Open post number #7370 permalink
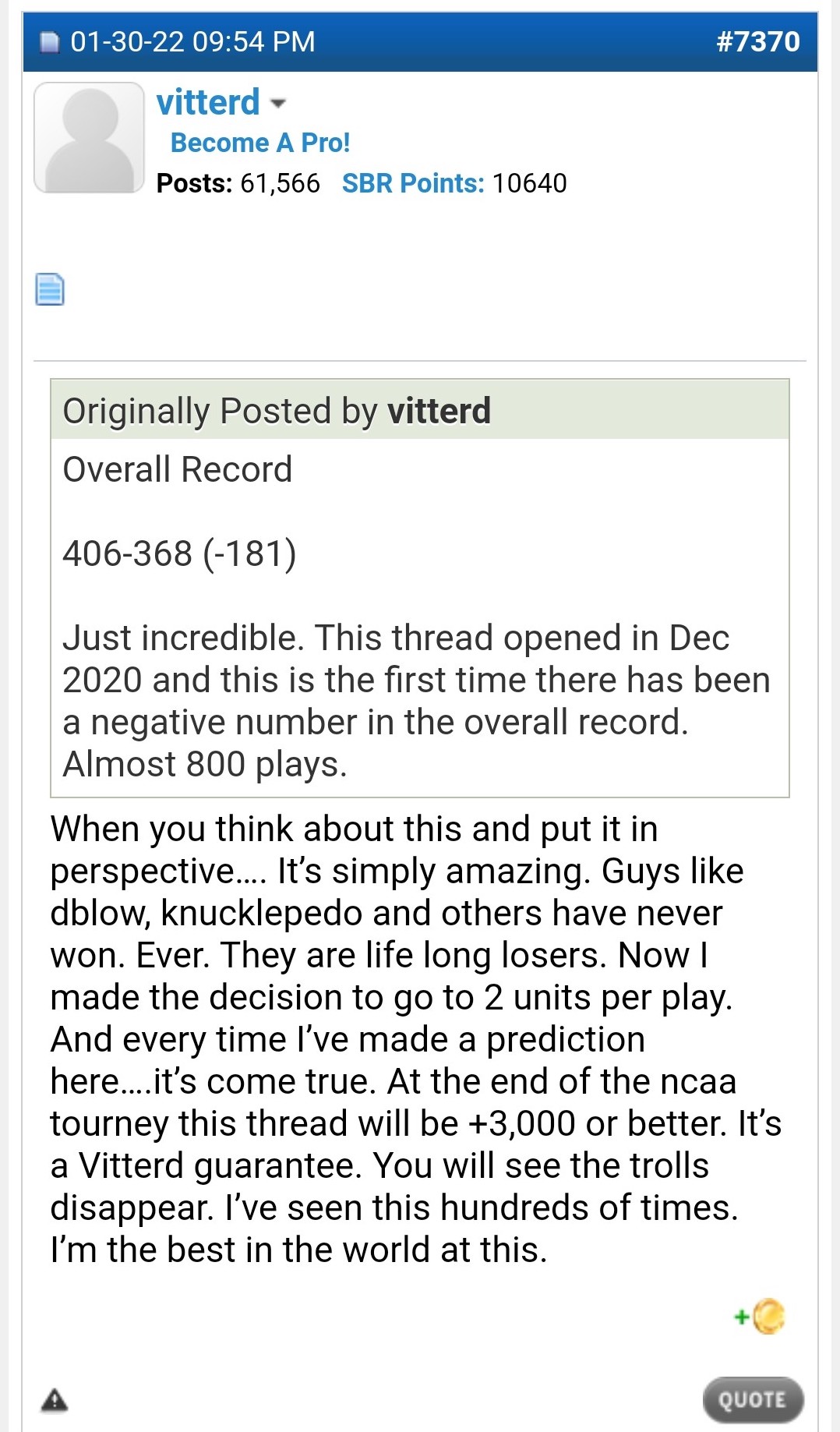The height and width of the screenshot is (1432, 840). click(x=757, y=41)
